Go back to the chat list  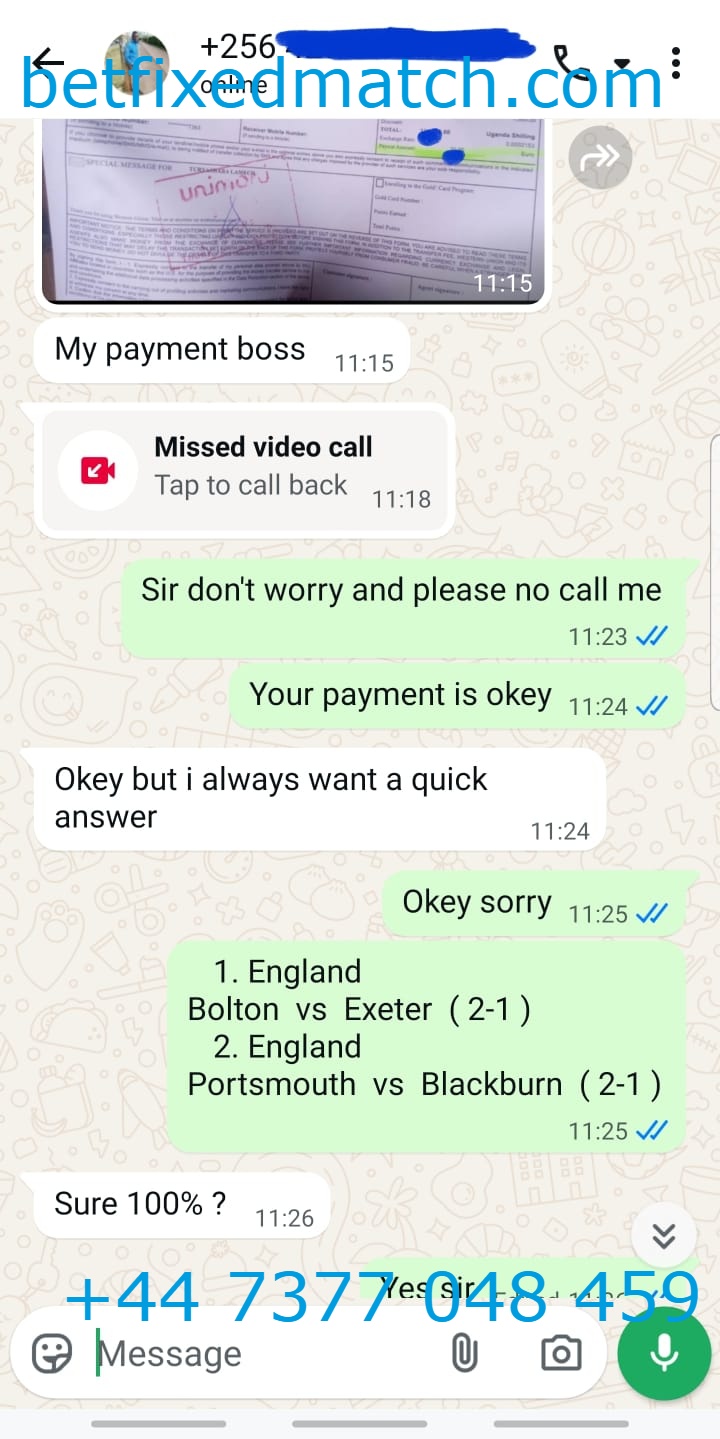(46, 62)
